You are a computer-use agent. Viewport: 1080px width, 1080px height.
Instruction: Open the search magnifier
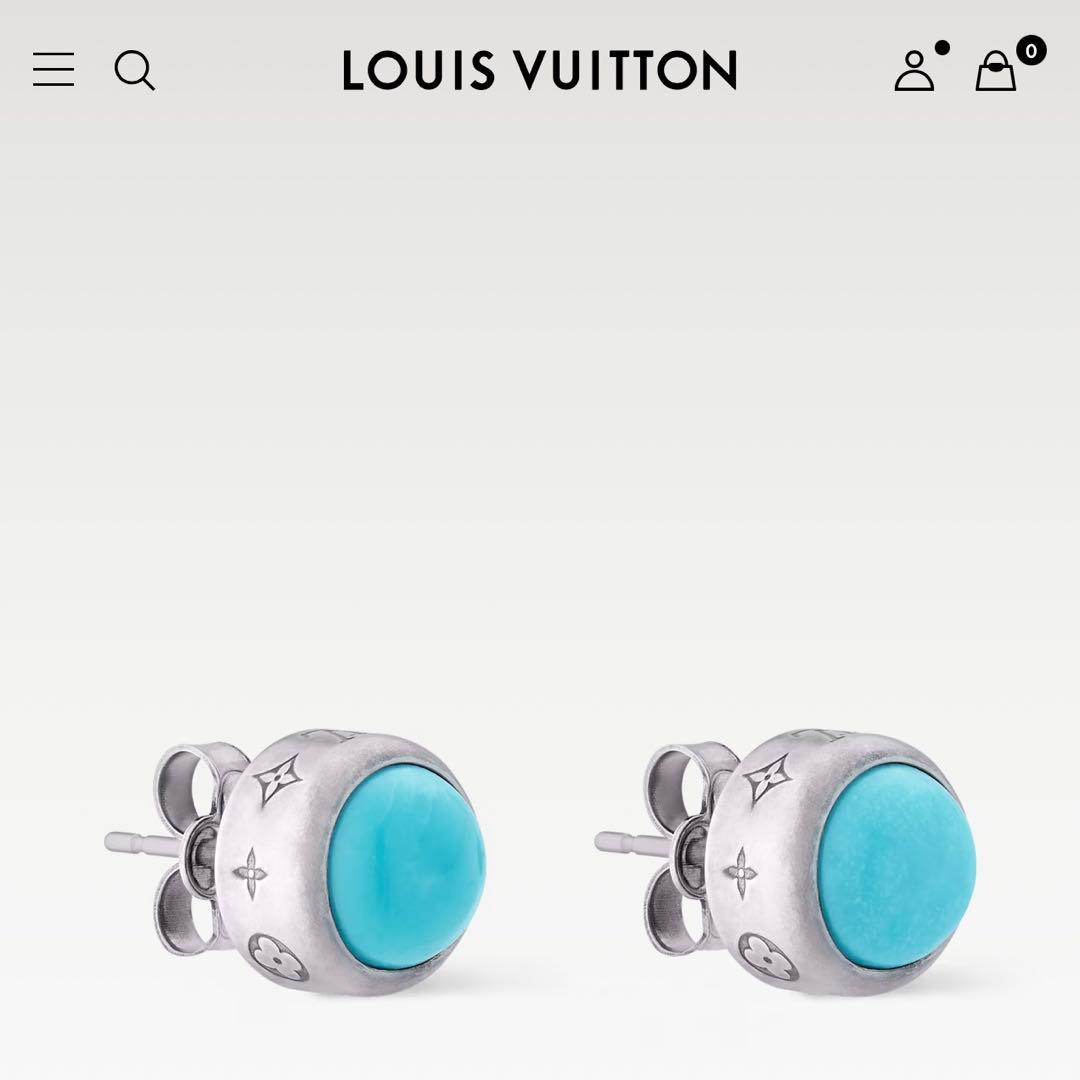(134, 71)
